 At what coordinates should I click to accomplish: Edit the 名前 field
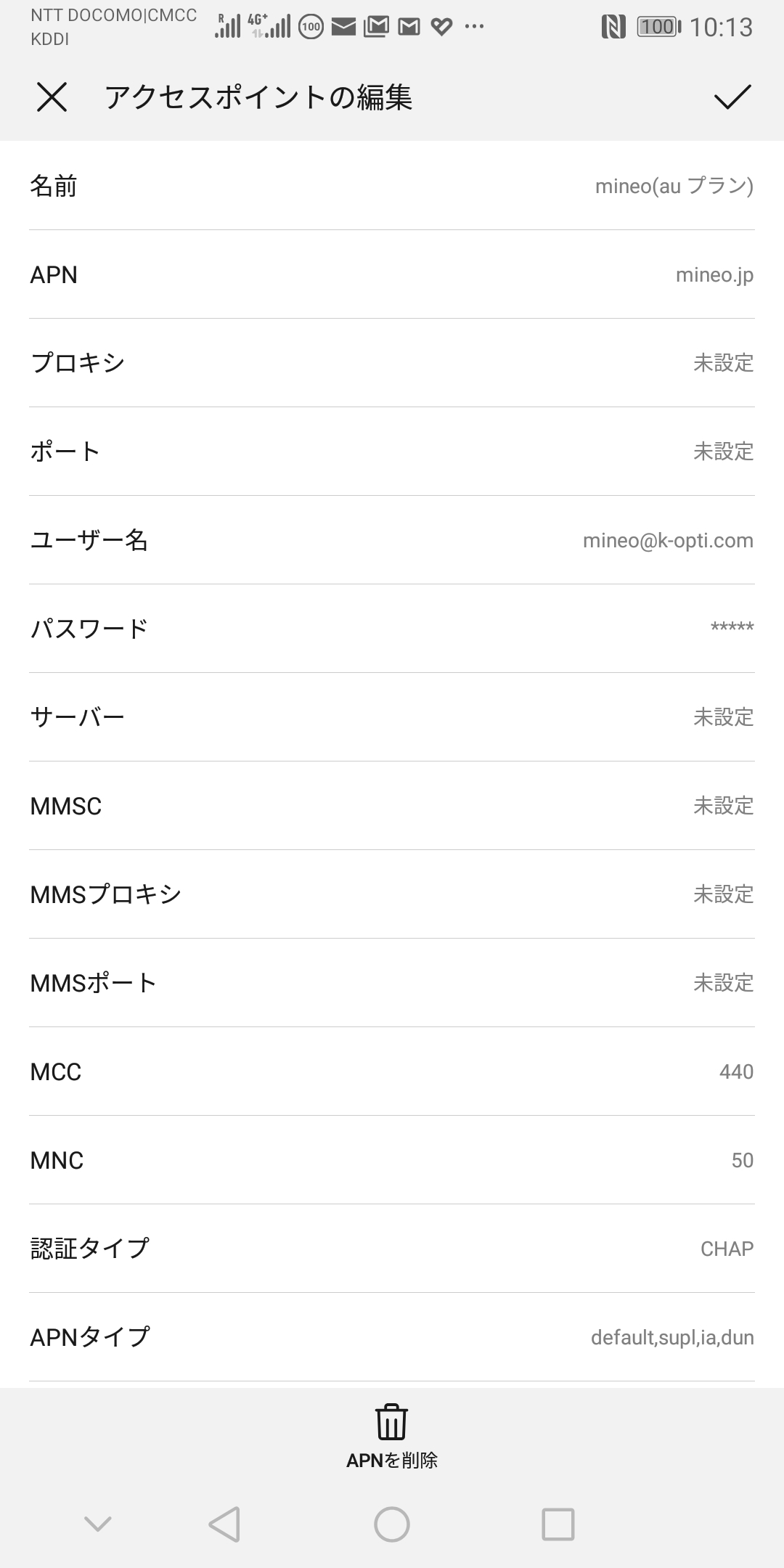(392, 186)
